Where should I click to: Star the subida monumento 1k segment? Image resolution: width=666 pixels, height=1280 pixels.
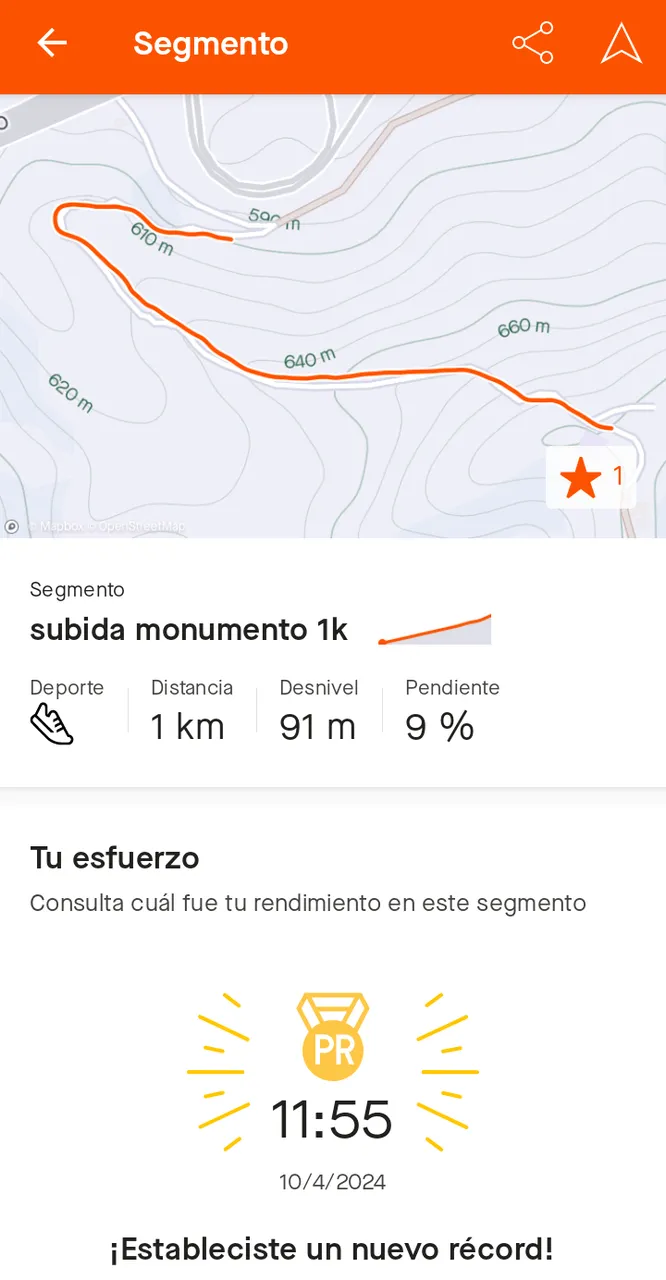pos(591,478)
